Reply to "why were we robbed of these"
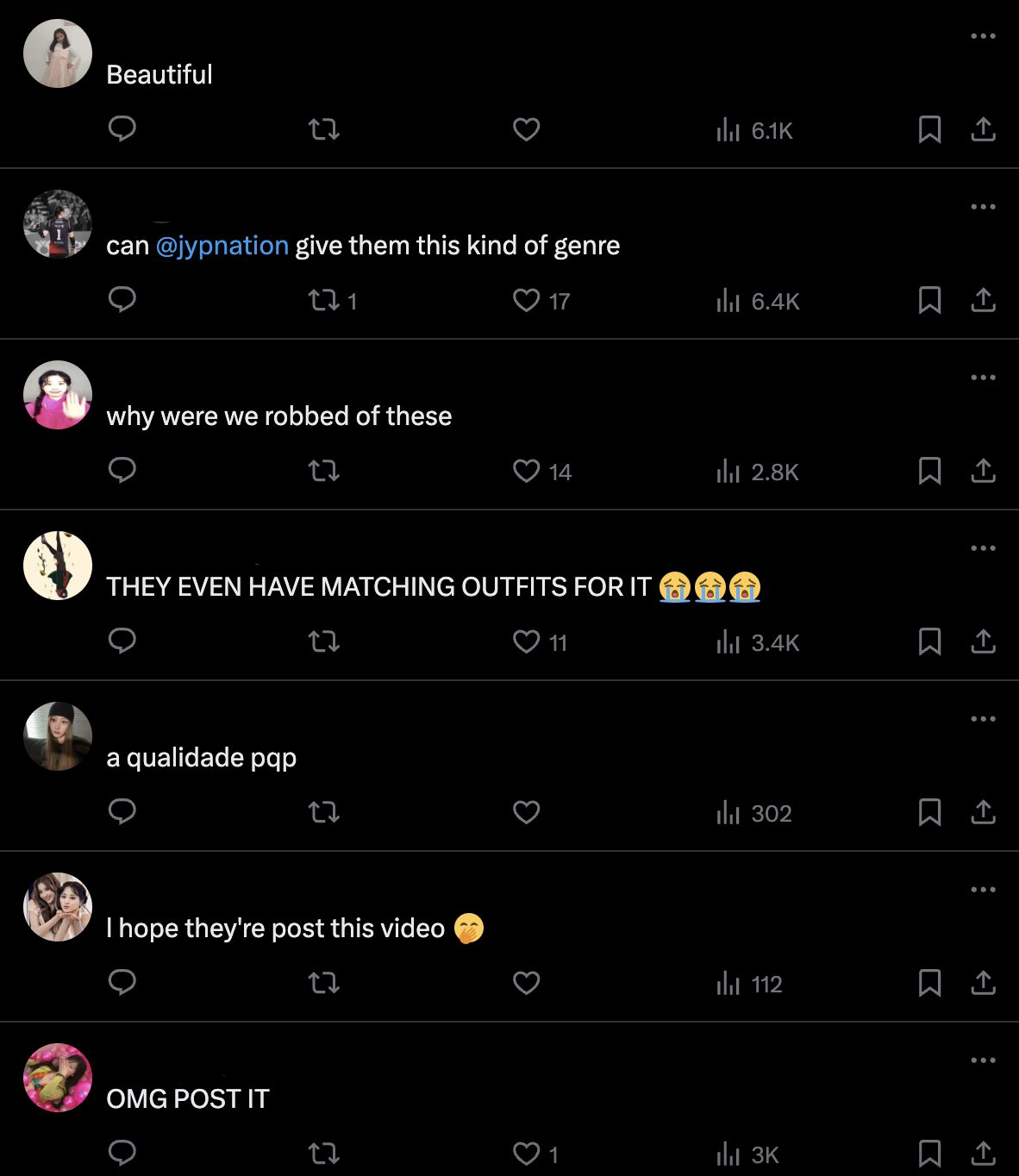 (122, 471)
